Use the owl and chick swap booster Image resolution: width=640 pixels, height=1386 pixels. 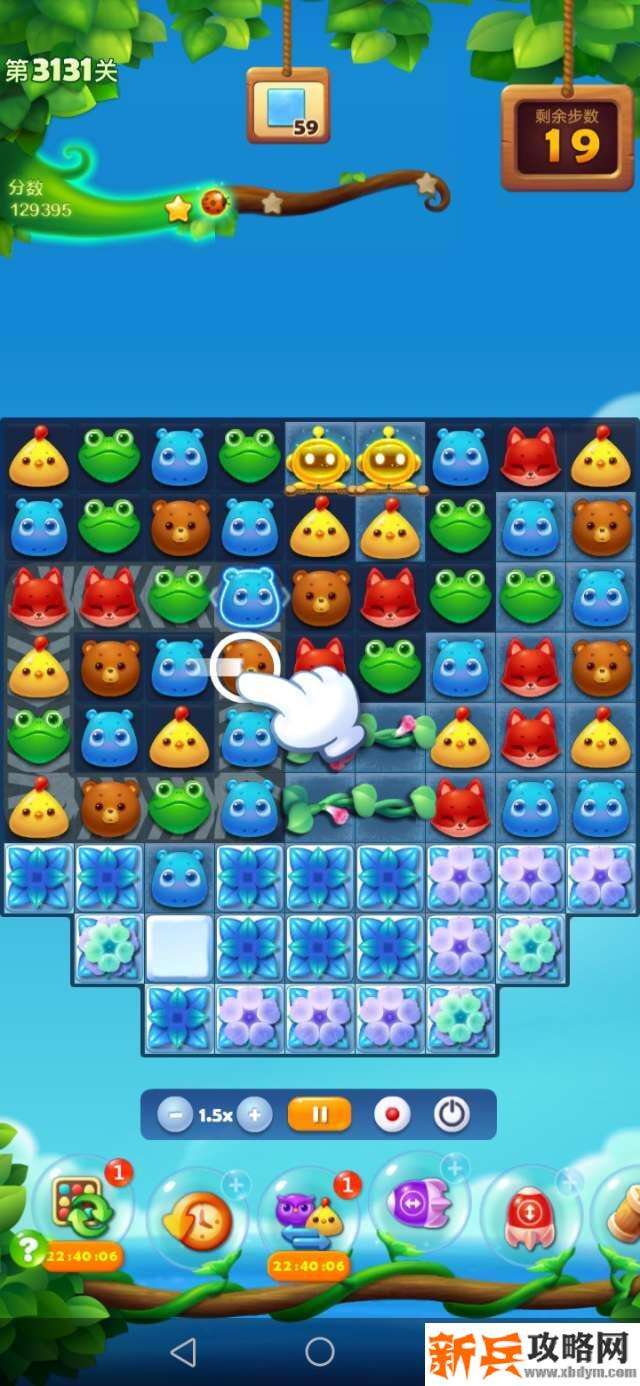click(x=308, y=1215)
